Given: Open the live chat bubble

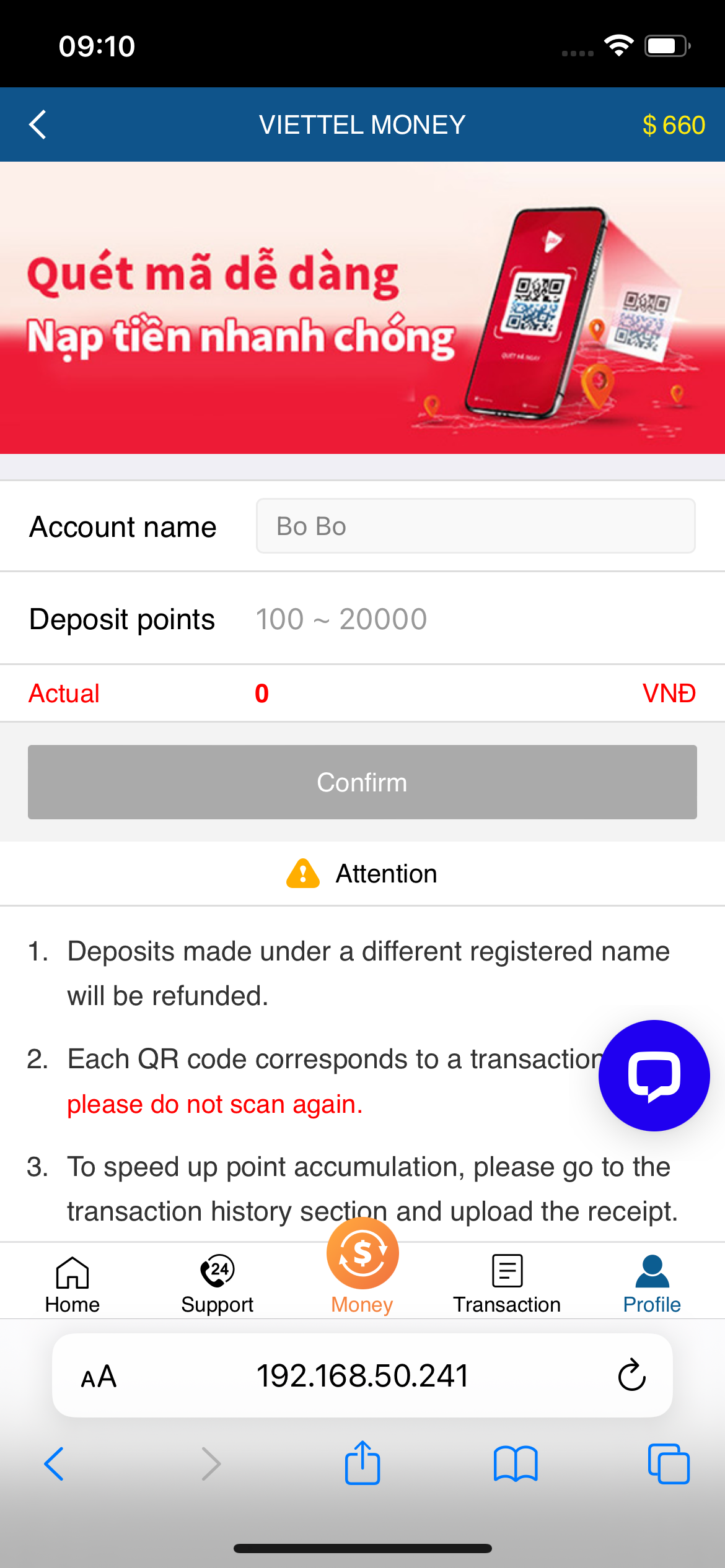Looking at the screenshot, I should click(654, 1076).
